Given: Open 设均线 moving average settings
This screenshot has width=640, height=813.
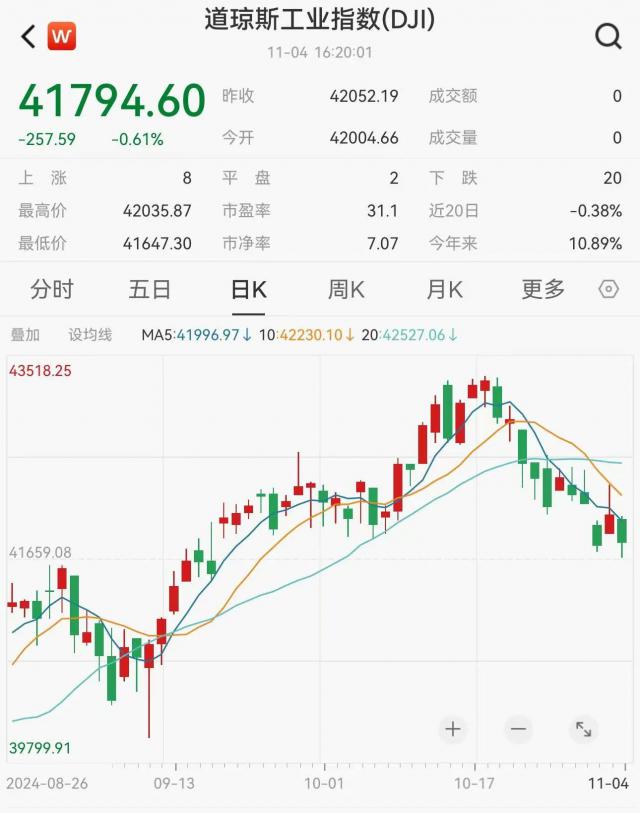Looking at the screenshot, I should coord(90,335).
